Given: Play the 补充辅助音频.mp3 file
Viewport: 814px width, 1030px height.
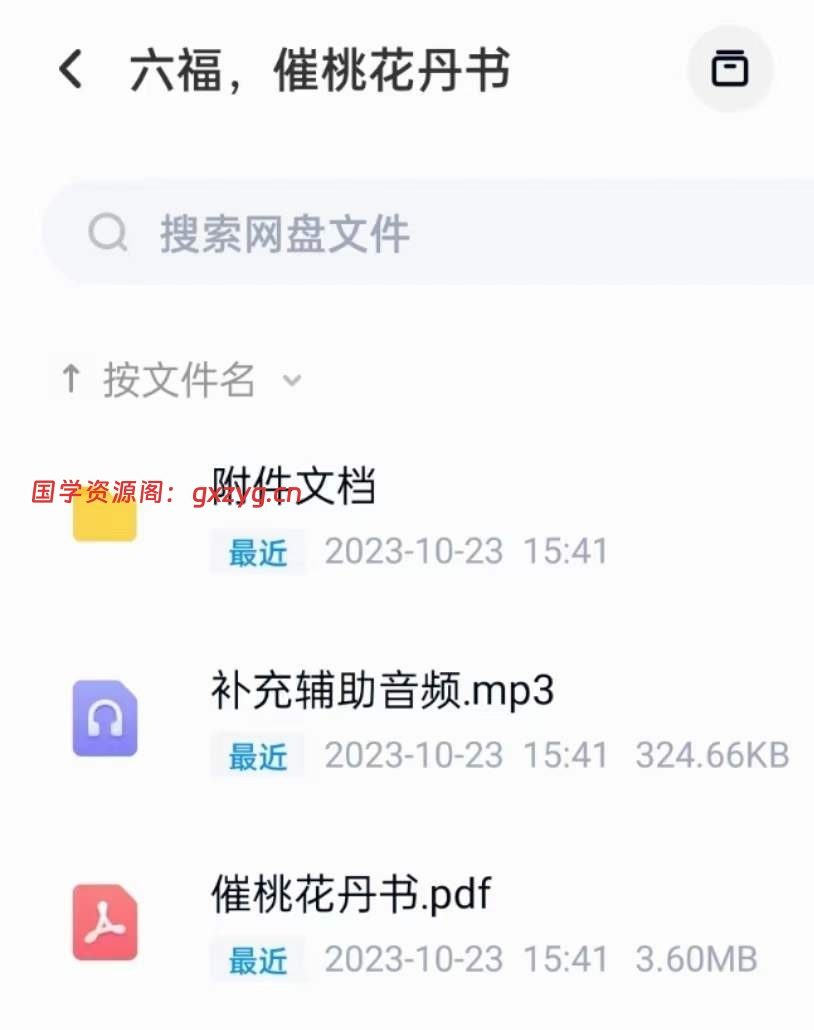Looking at the screenshot, I should point(382,692).
